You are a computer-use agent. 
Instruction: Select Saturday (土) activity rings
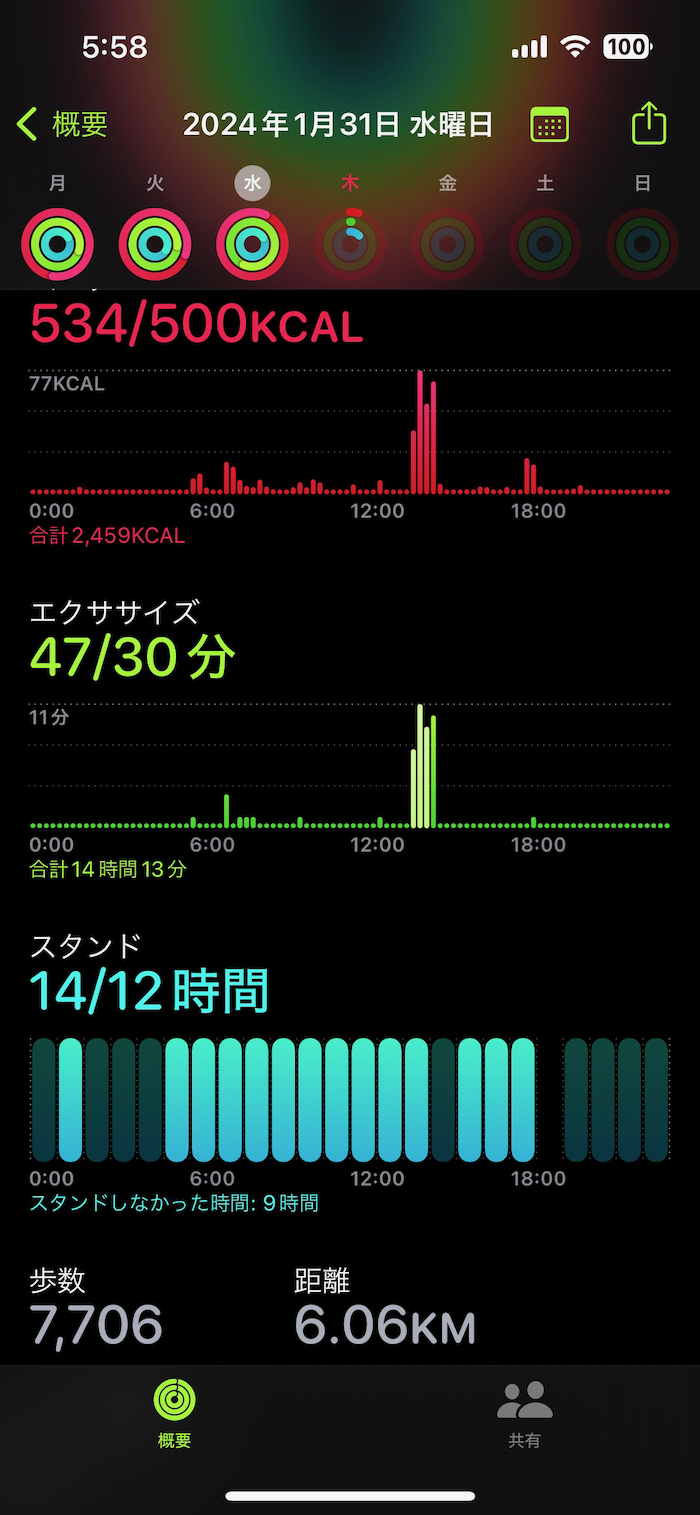pos(545,243)
